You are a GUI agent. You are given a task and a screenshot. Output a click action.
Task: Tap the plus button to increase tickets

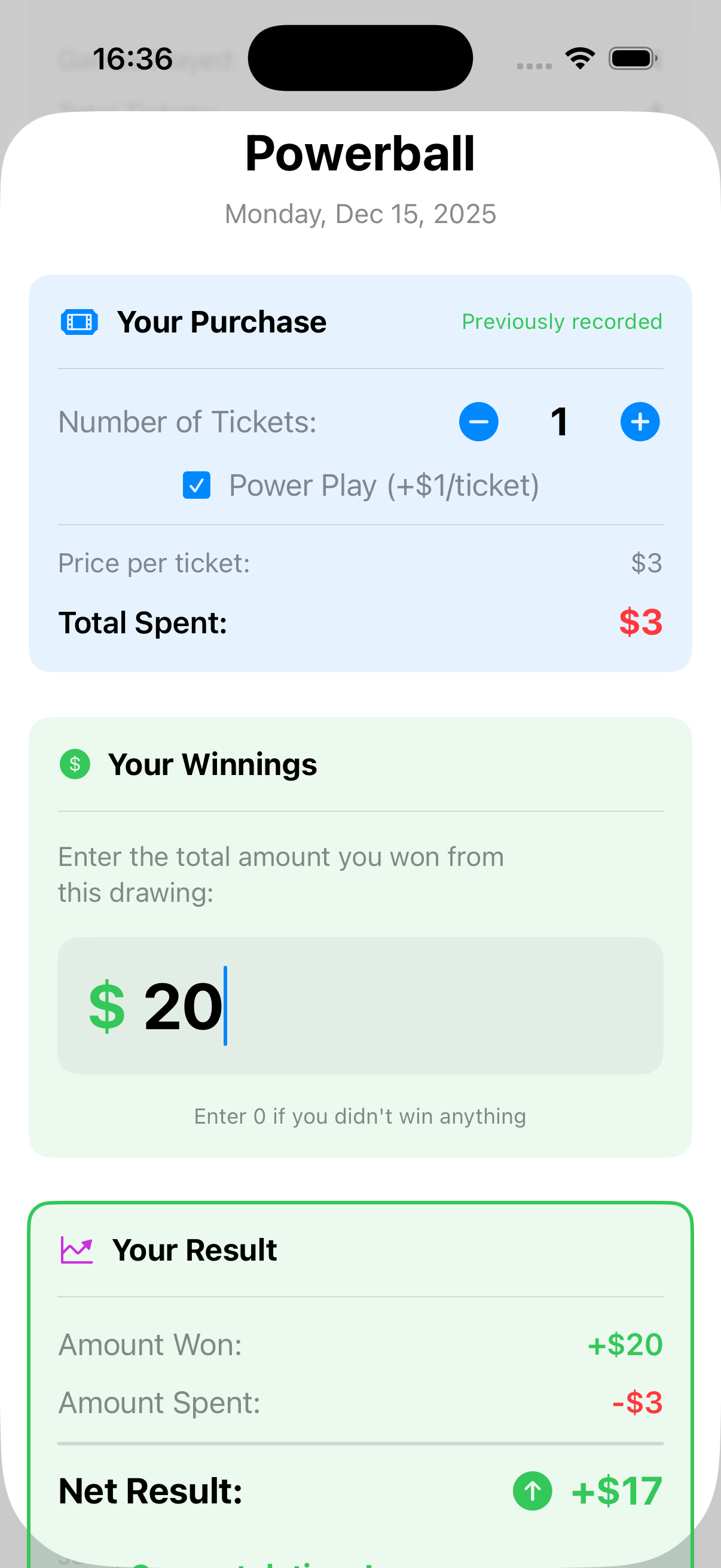point(640,421)
